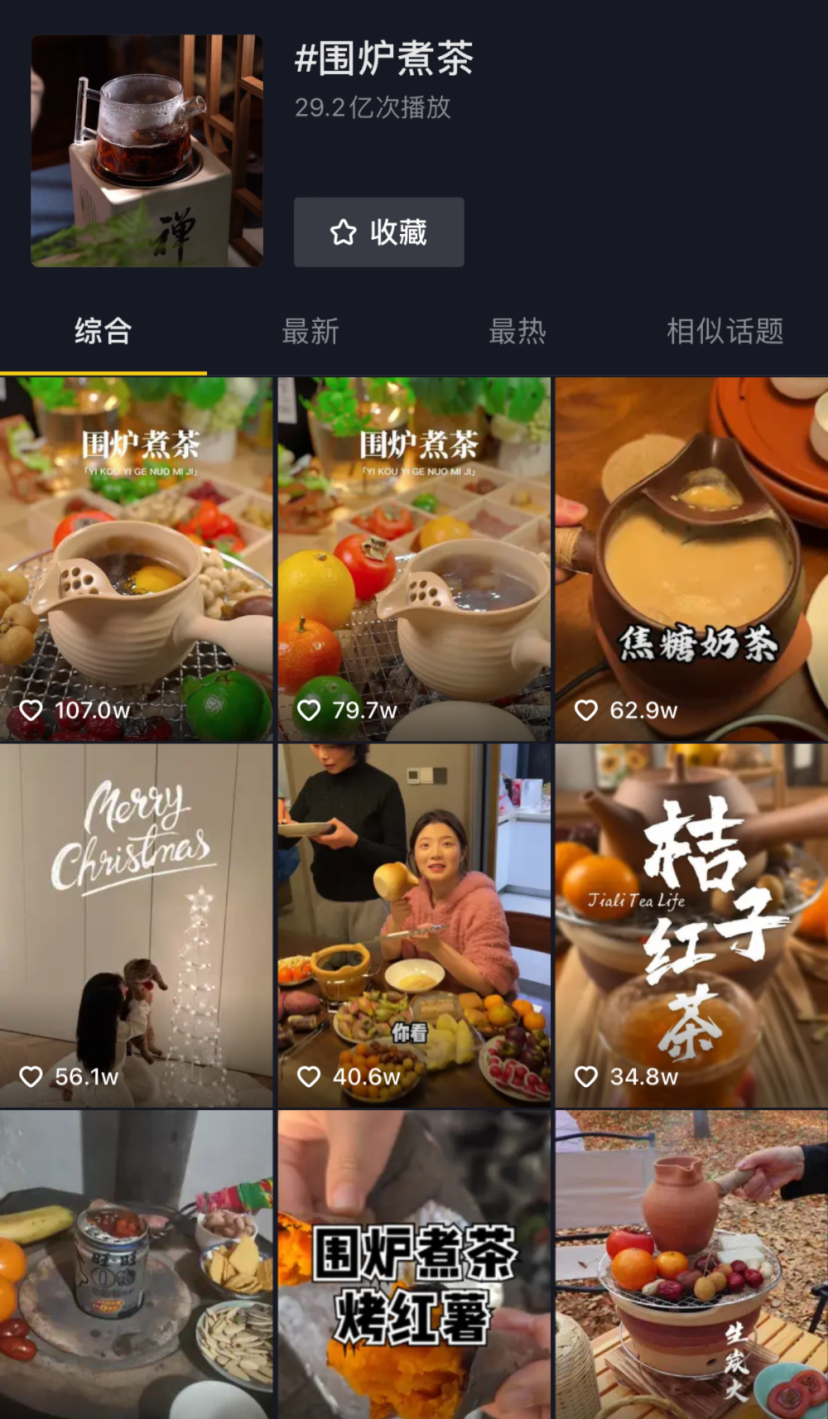Play the 焦糖奶茶 video

(x=692, y=558)
